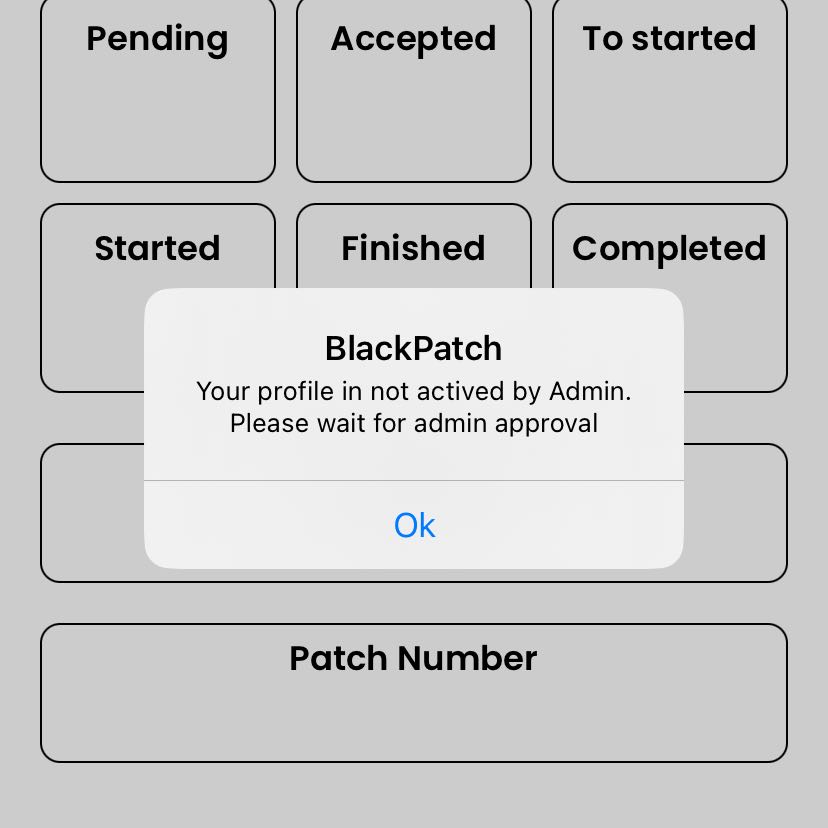Open the Pending card

point(158,88)
